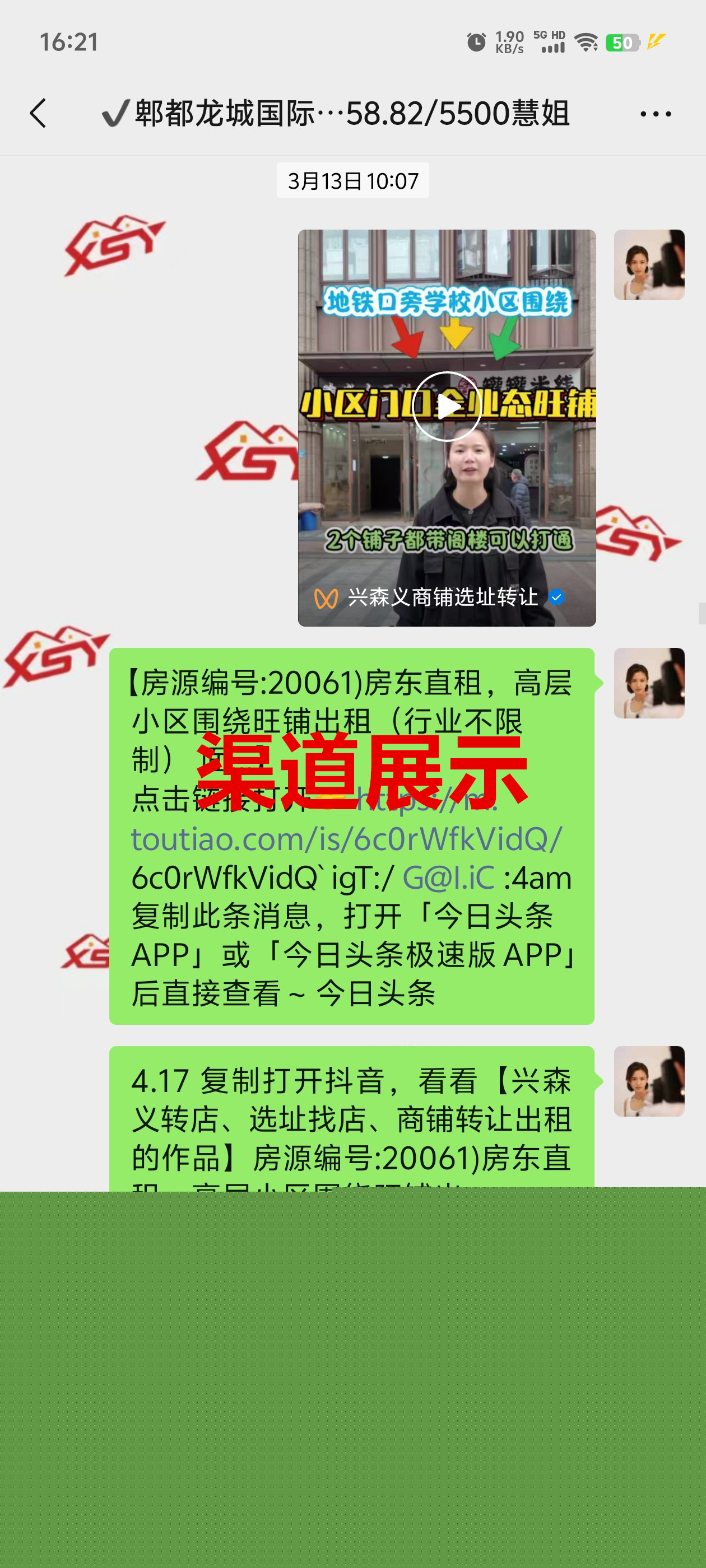Open the avatar beside the 4.17 抖音 message

[649, 1081]
